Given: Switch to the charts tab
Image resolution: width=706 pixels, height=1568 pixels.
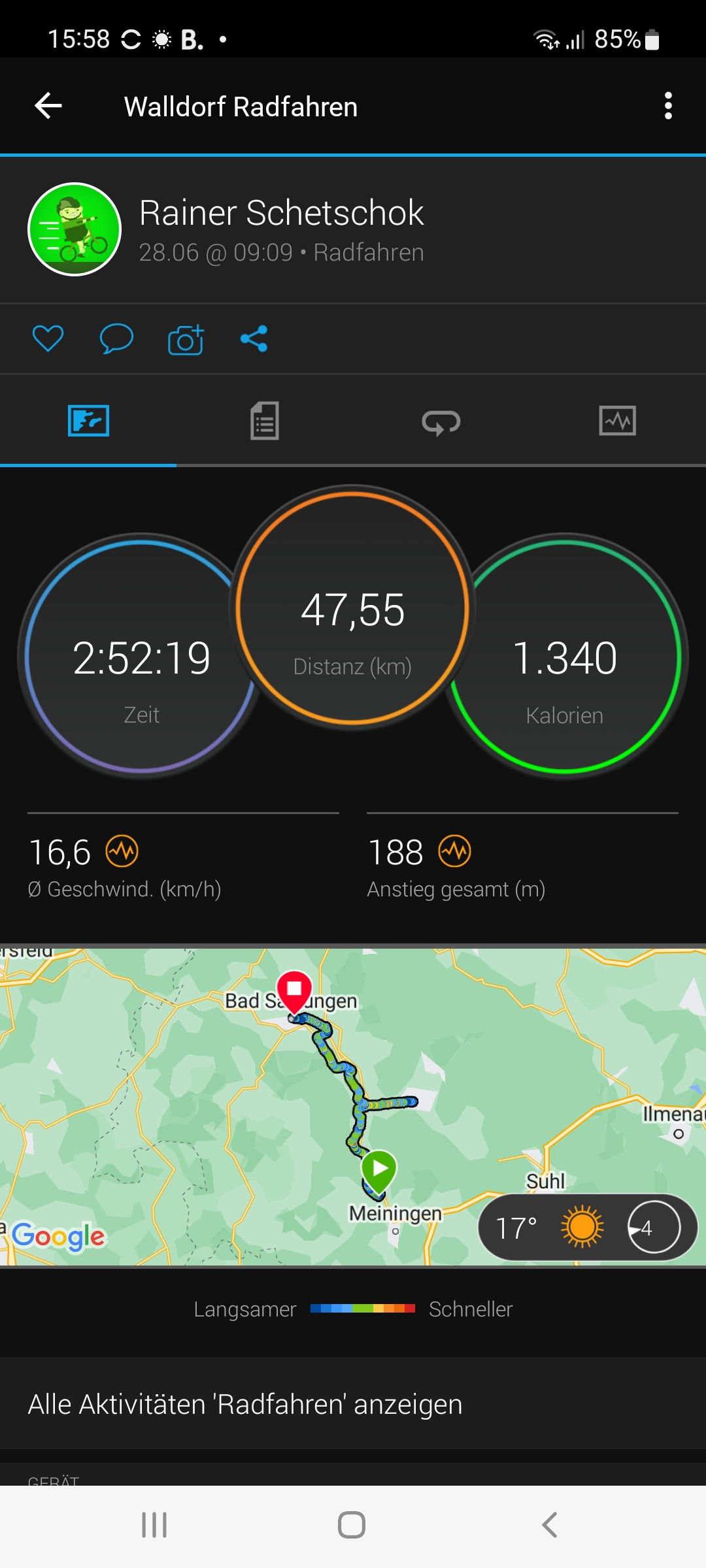Looking at the screenshot, I should [617, 421].
